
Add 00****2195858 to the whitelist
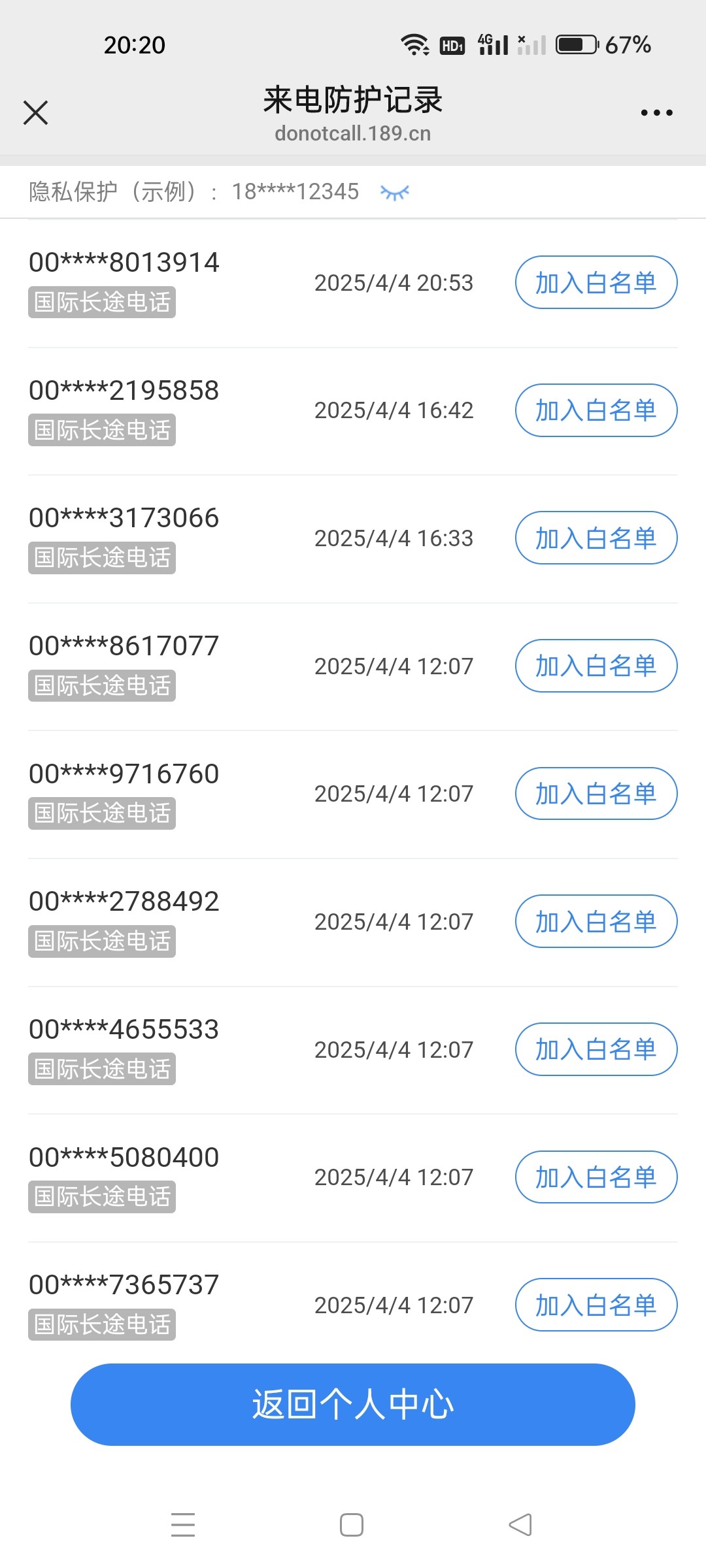(x=596, y=410)
